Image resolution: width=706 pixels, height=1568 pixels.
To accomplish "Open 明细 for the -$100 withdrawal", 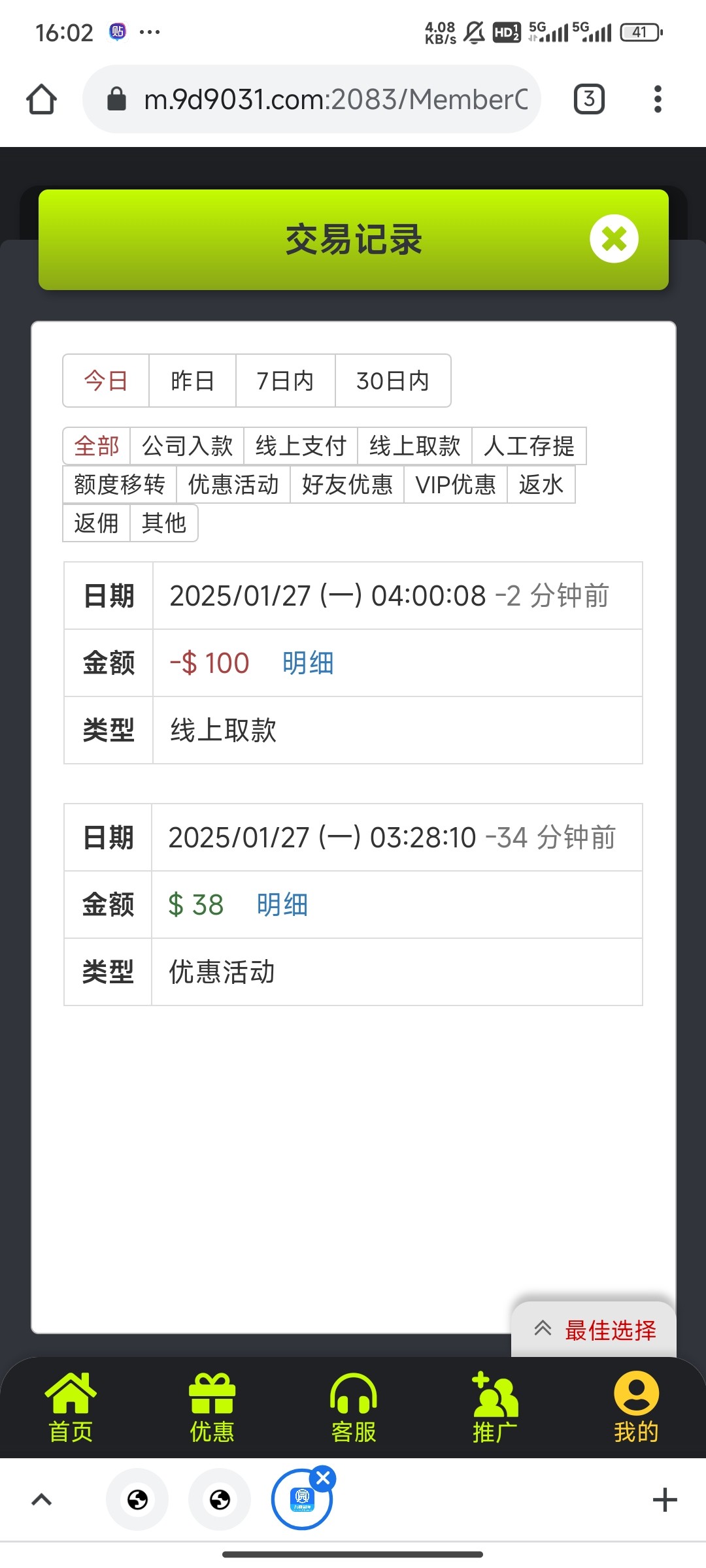I will tap(308, 662).
